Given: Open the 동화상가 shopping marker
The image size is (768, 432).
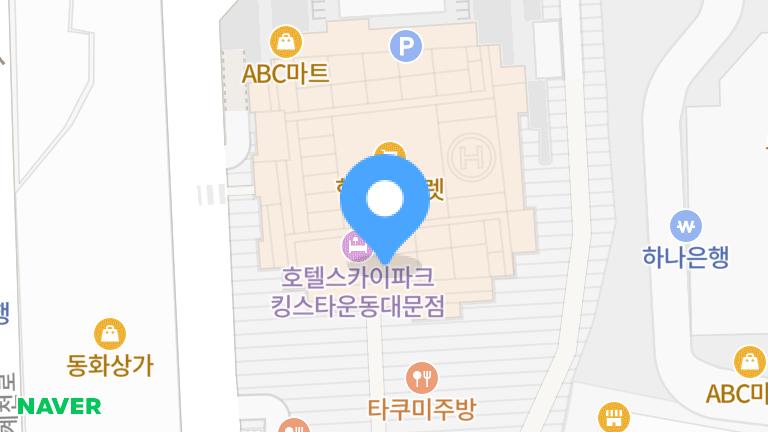Looking at the screenshot, I should 109,333.
